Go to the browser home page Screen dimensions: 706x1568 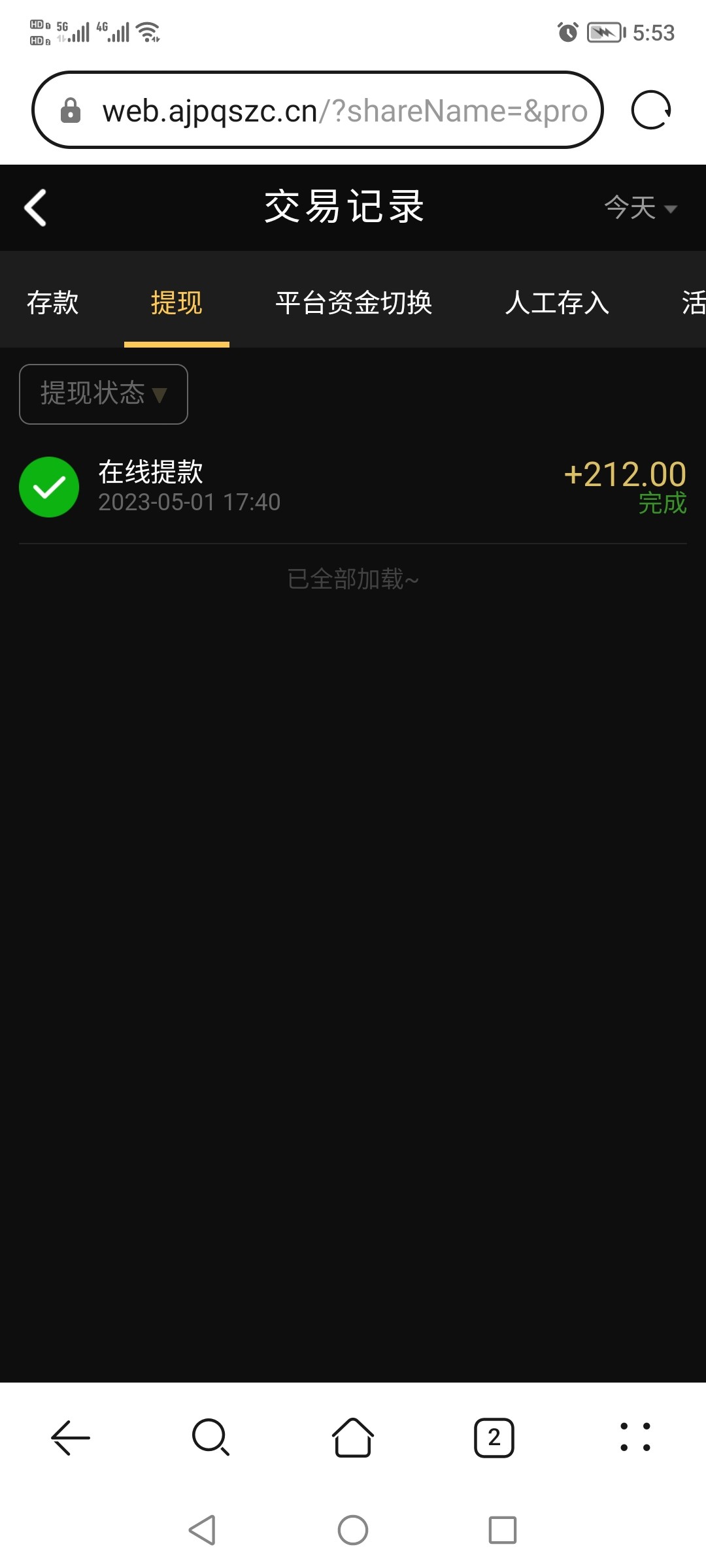pos(353,1437)
